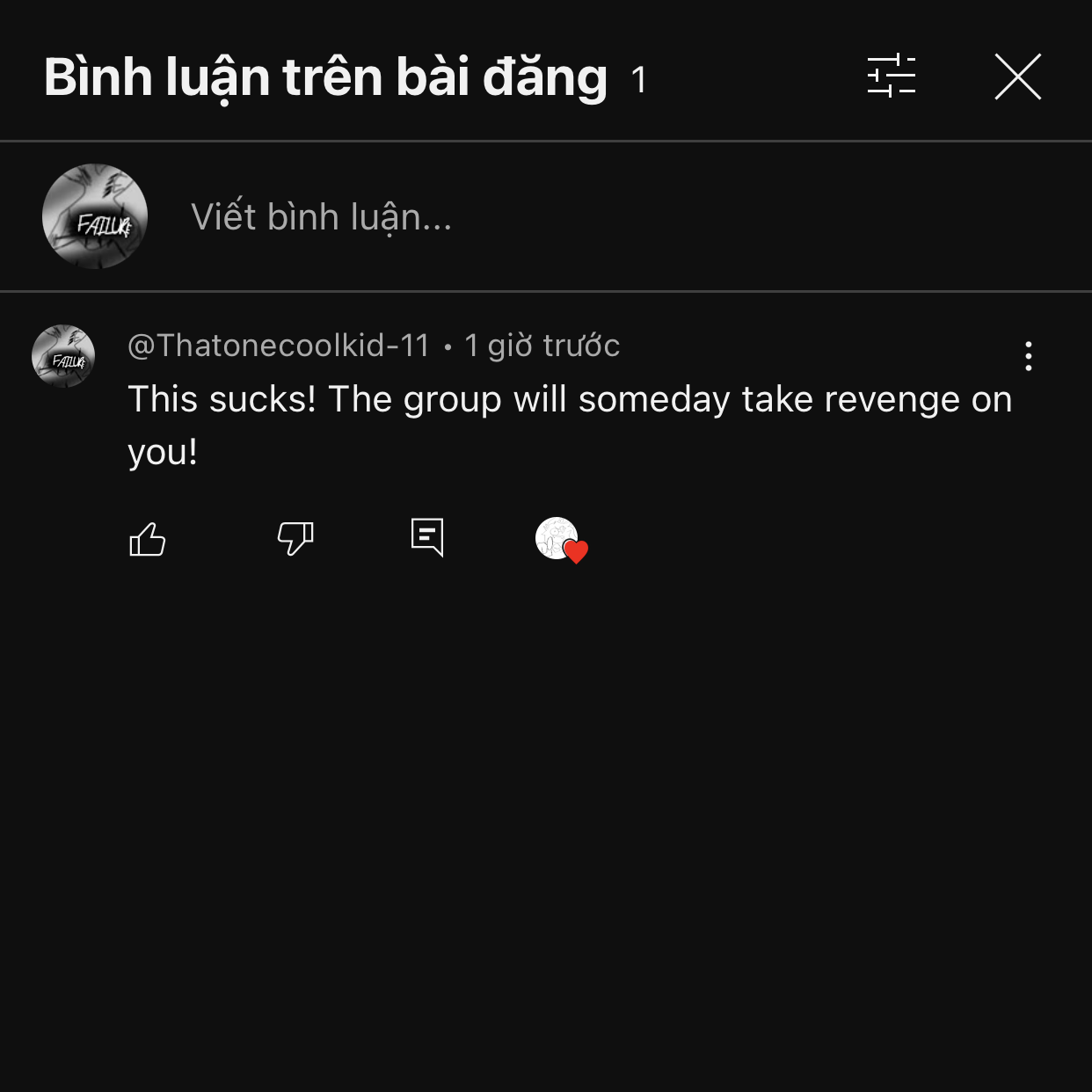Like the comment by Thatonecoolkid-11

[x=148, y=539]
